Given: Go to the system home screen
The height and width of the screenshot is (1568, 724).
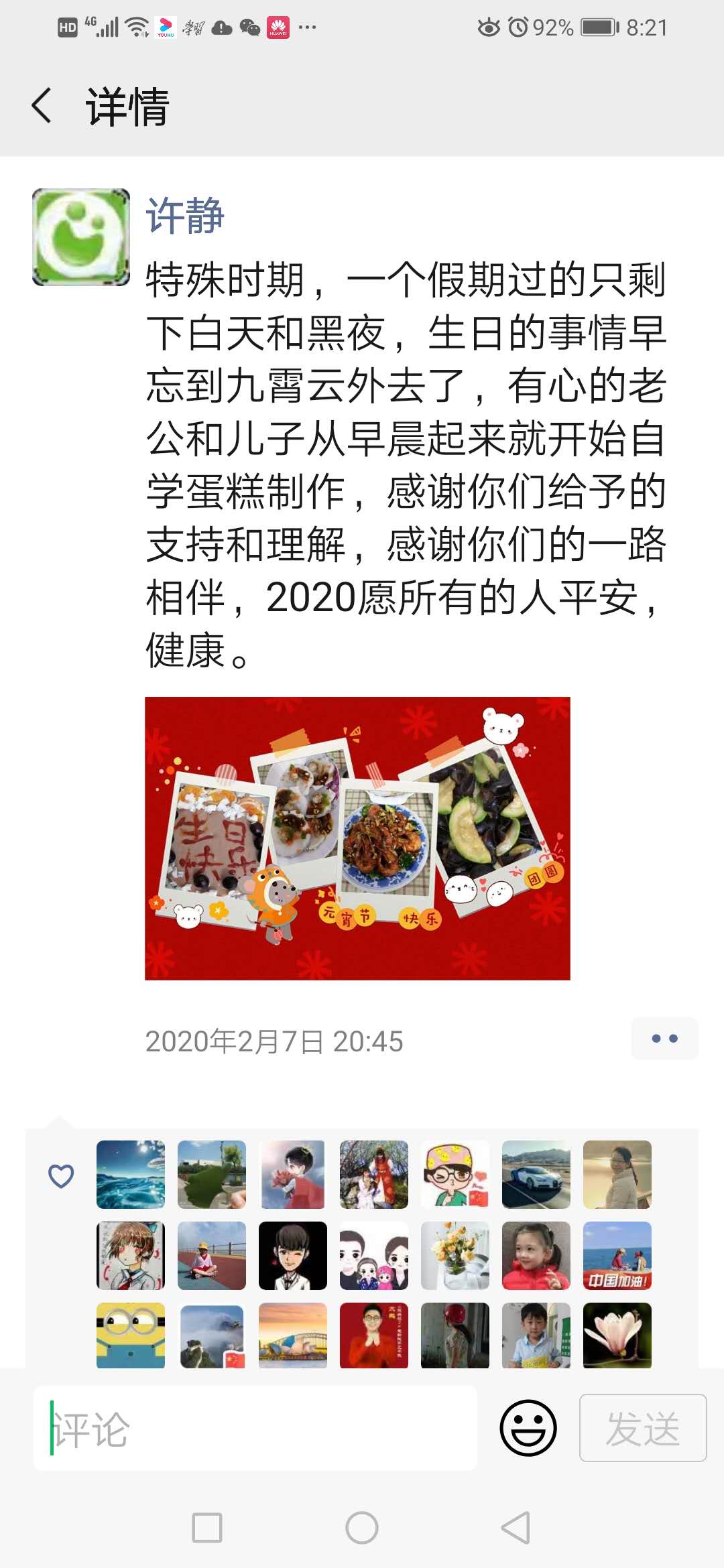Looking at the screenshot, I should click(x=362, y=1528).
